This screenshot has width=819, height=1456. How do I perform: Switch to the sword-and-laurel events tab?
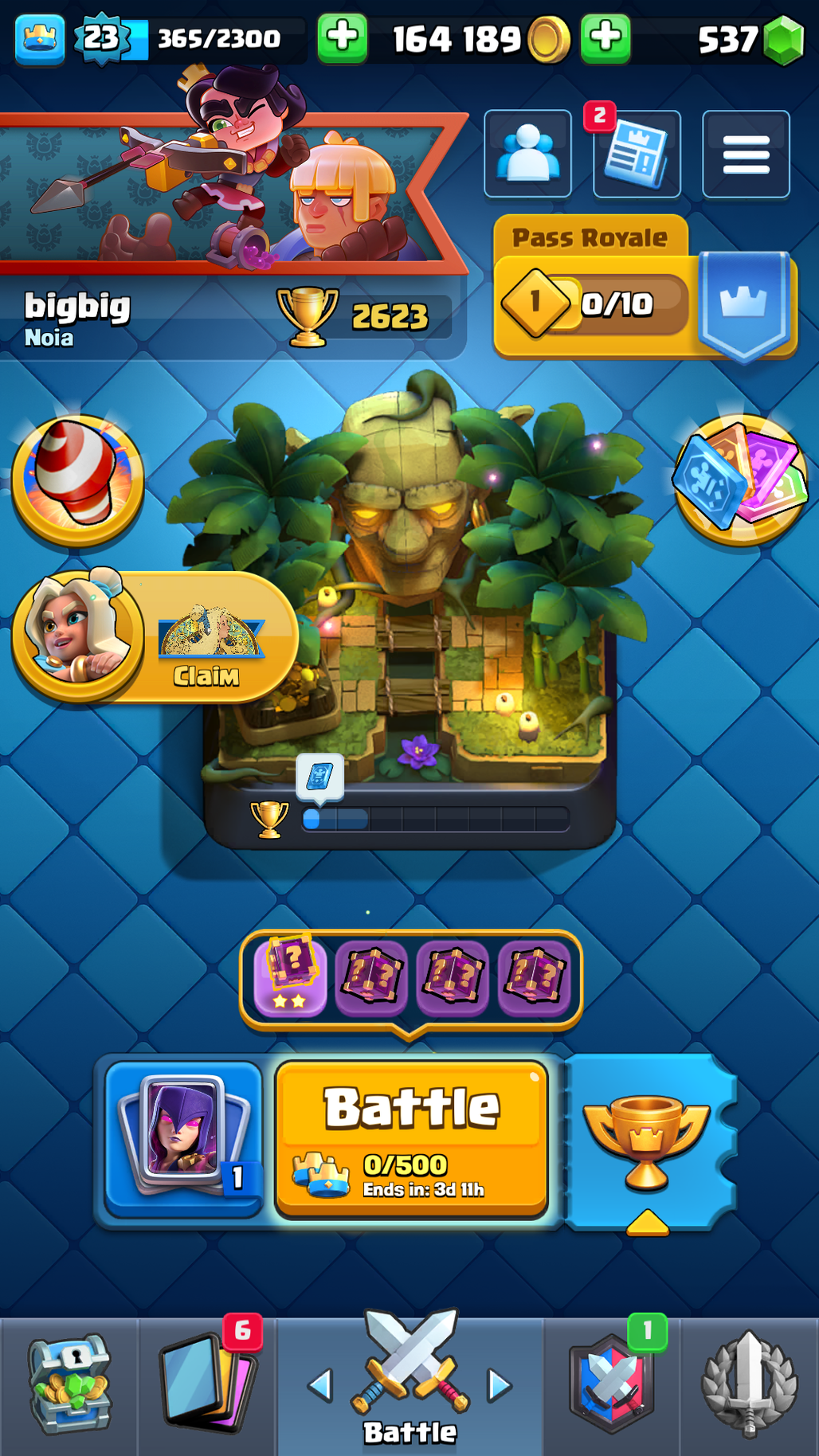coord(749,1386)
